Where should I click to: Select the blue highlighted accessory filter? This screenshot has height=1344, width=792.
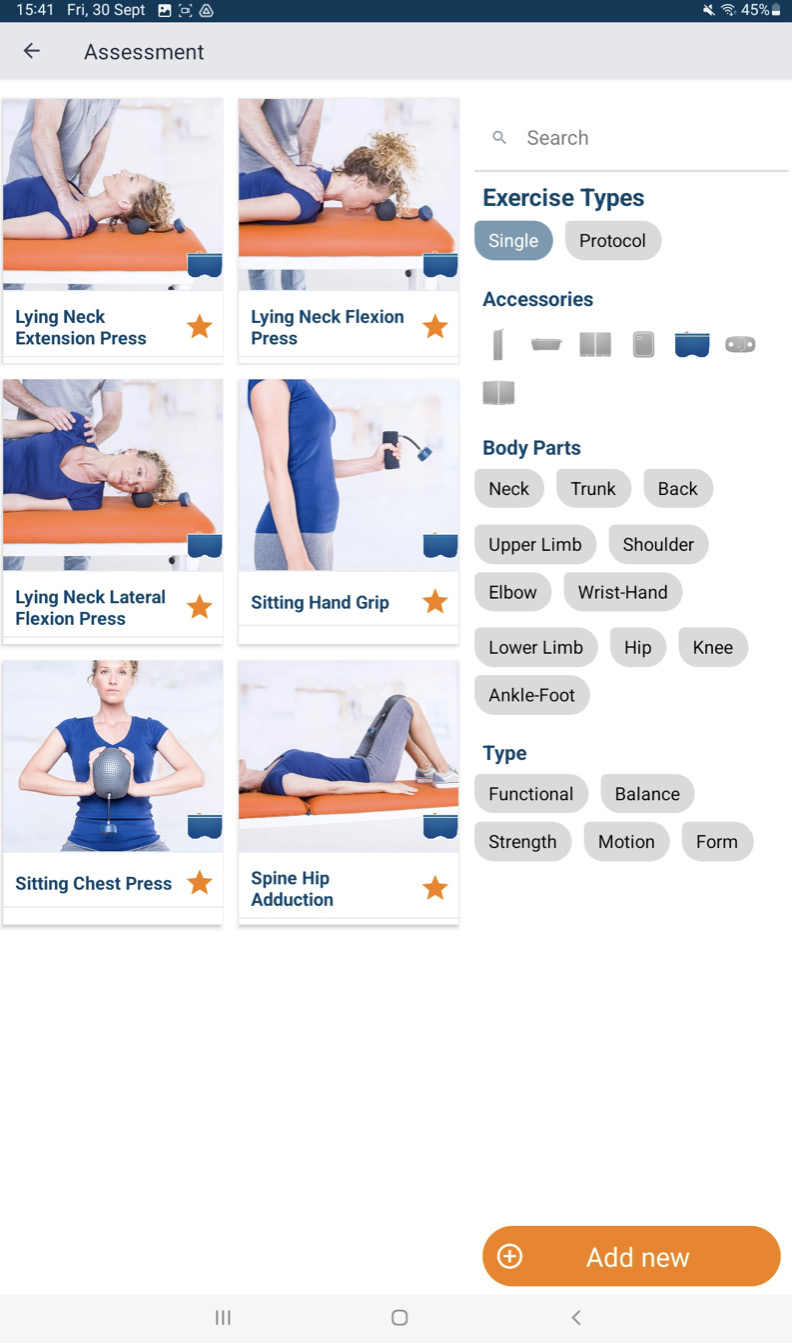click(691, 345)
